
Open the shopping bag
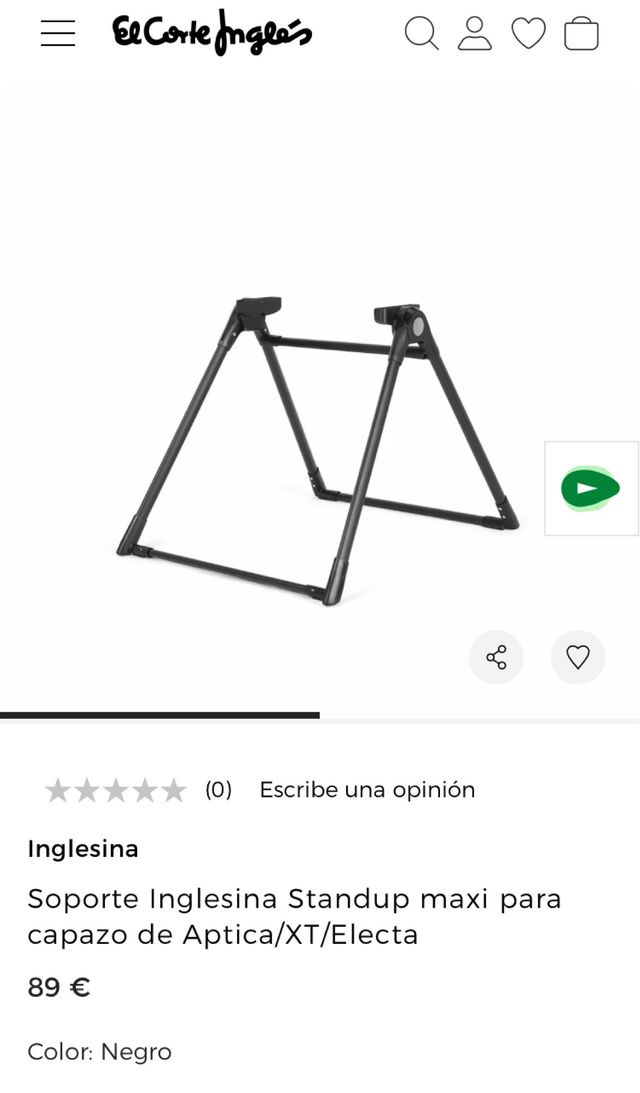[581, 33]
